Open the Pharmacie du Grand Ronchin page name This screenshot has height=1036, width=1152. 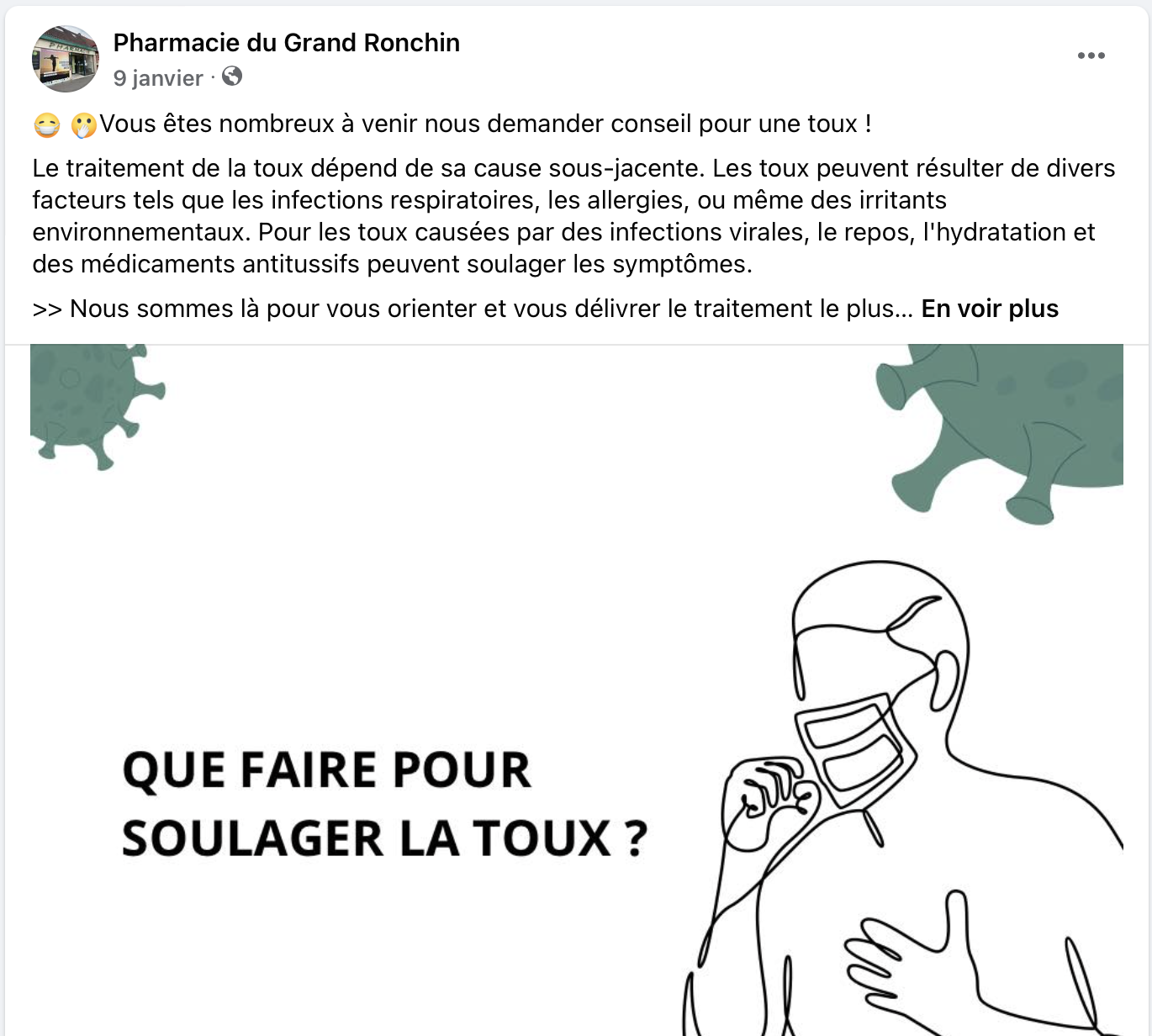click(286, 43)
